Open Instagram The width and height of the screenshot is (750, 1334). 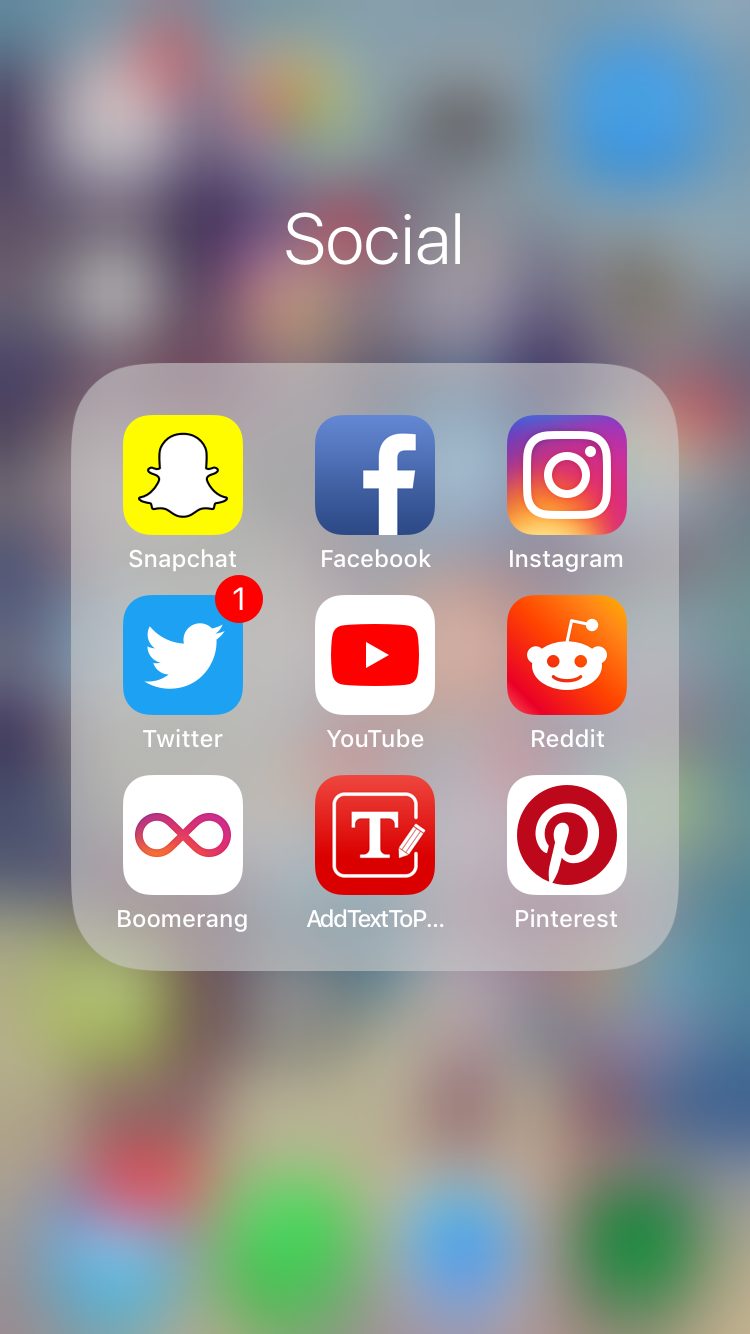pos(567,475)
